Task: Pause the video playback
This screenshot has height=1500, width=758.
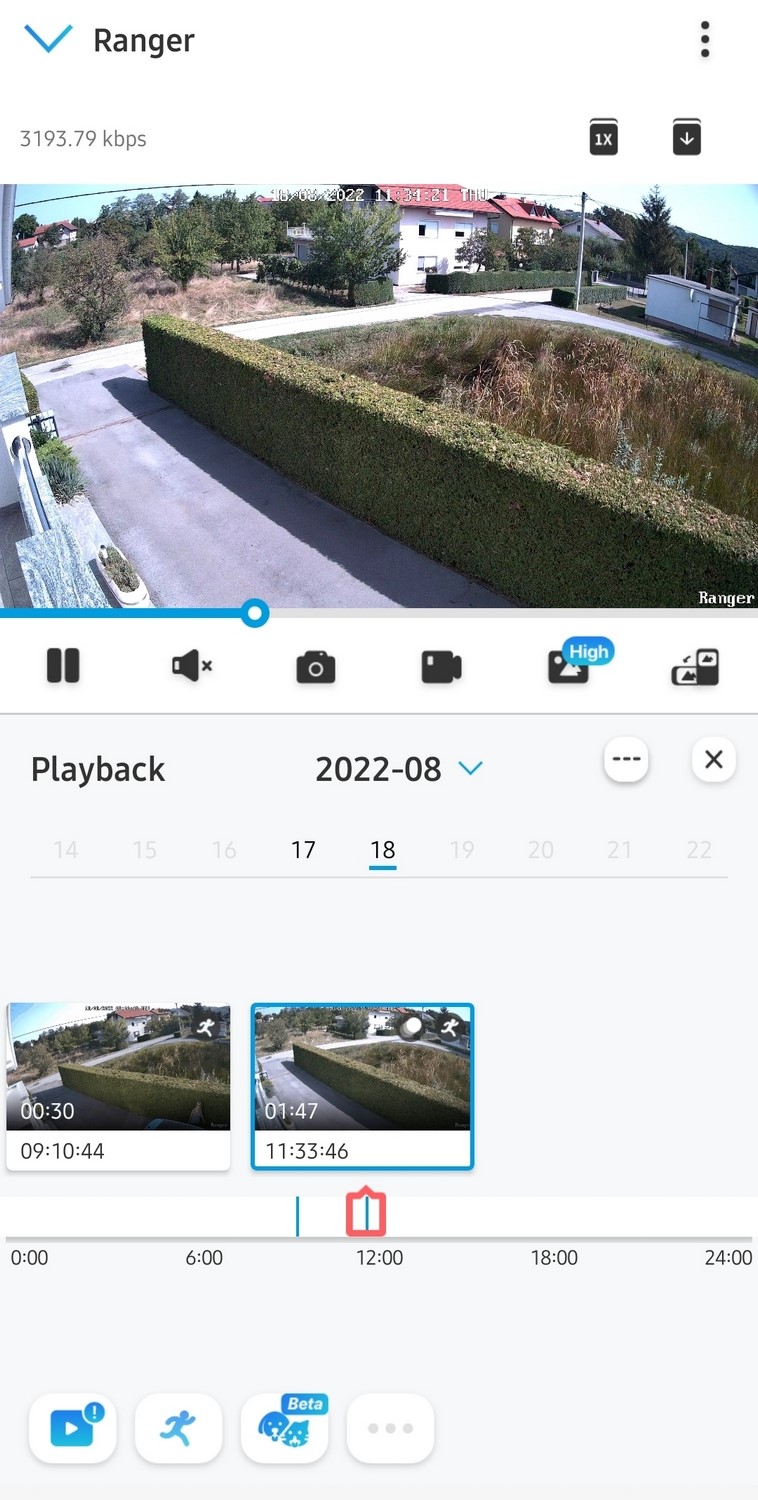Action: coord(63,666)
